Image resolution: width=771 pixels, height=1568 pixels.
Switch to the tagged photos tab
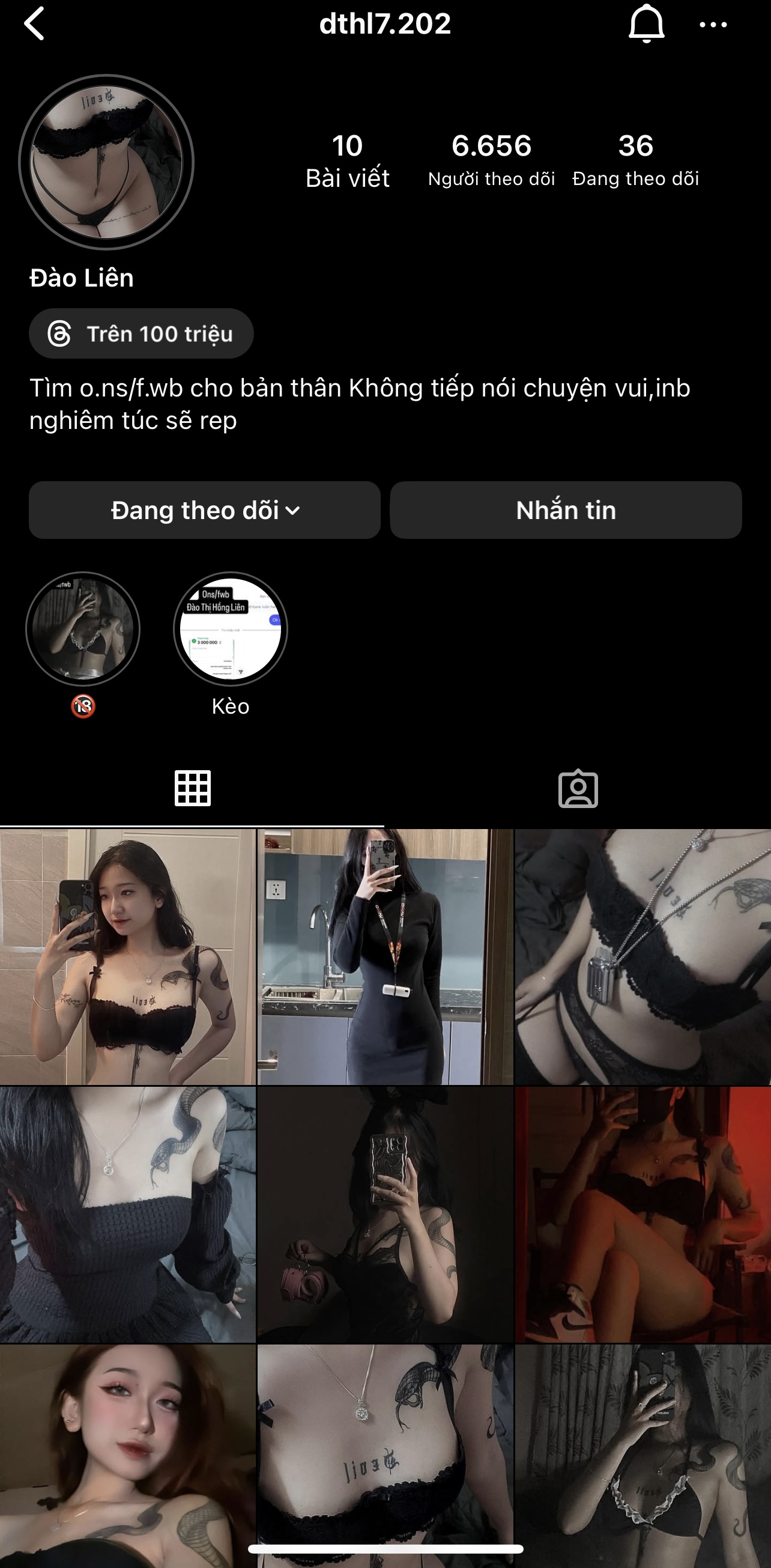click(x=578, y=789)
